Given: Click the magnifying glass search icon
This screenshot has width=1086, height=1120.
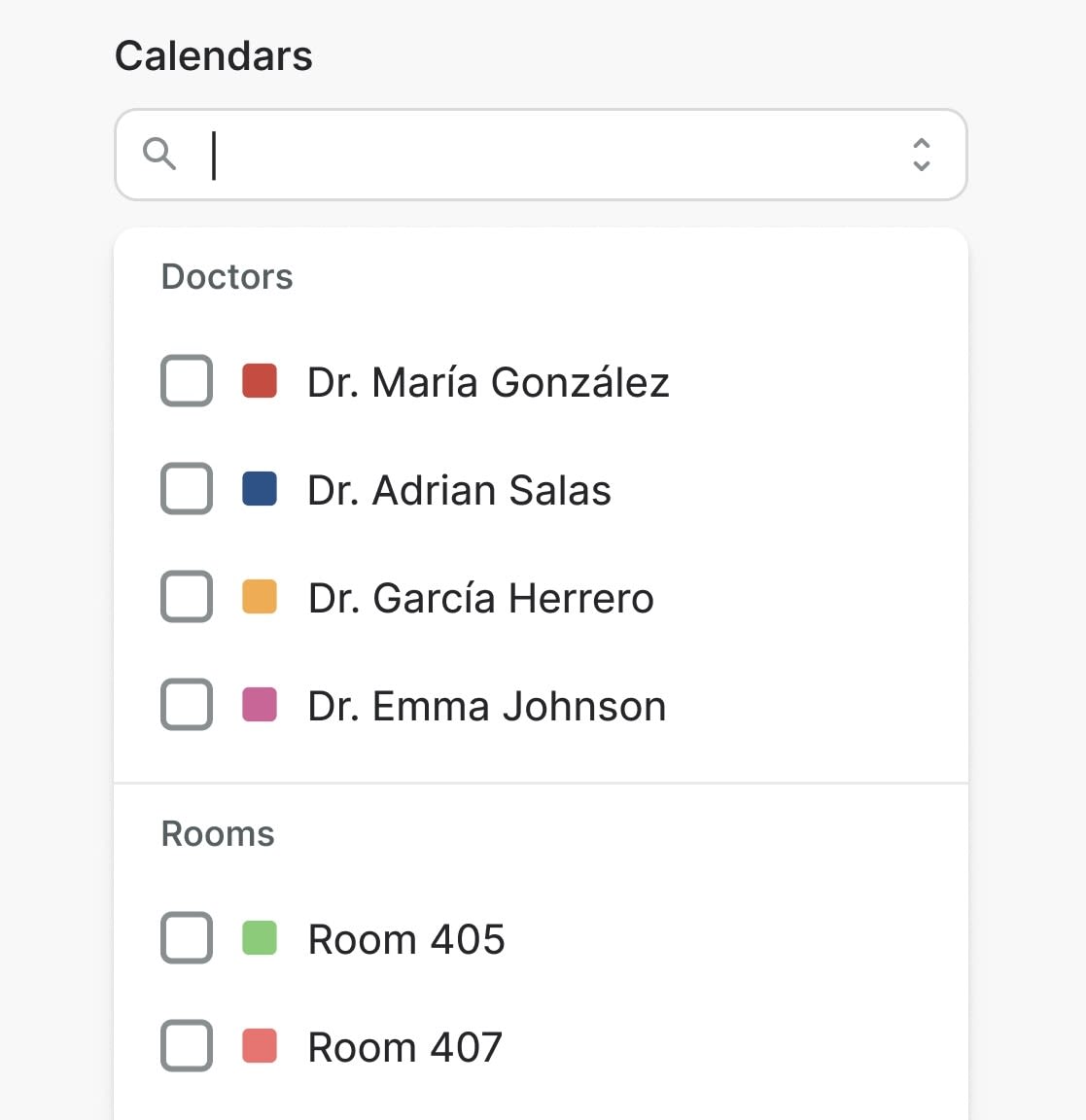Looking at the screenshot, I should [160, 154].
